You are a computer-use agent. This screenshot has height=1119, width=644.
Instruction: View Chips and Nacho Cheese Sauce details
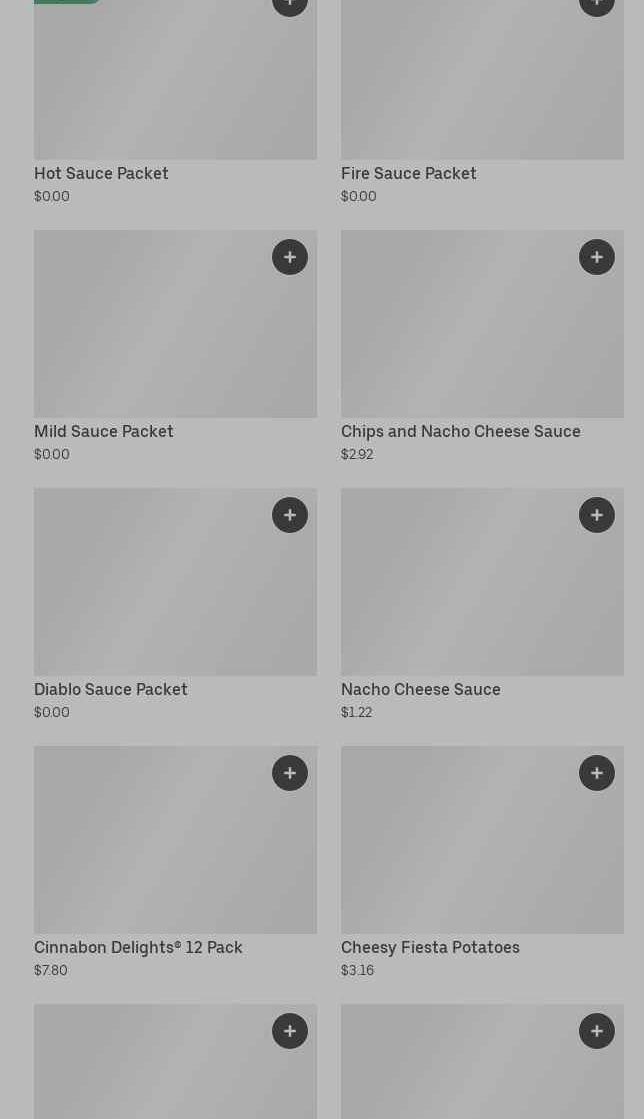click(x=483, y=346)
